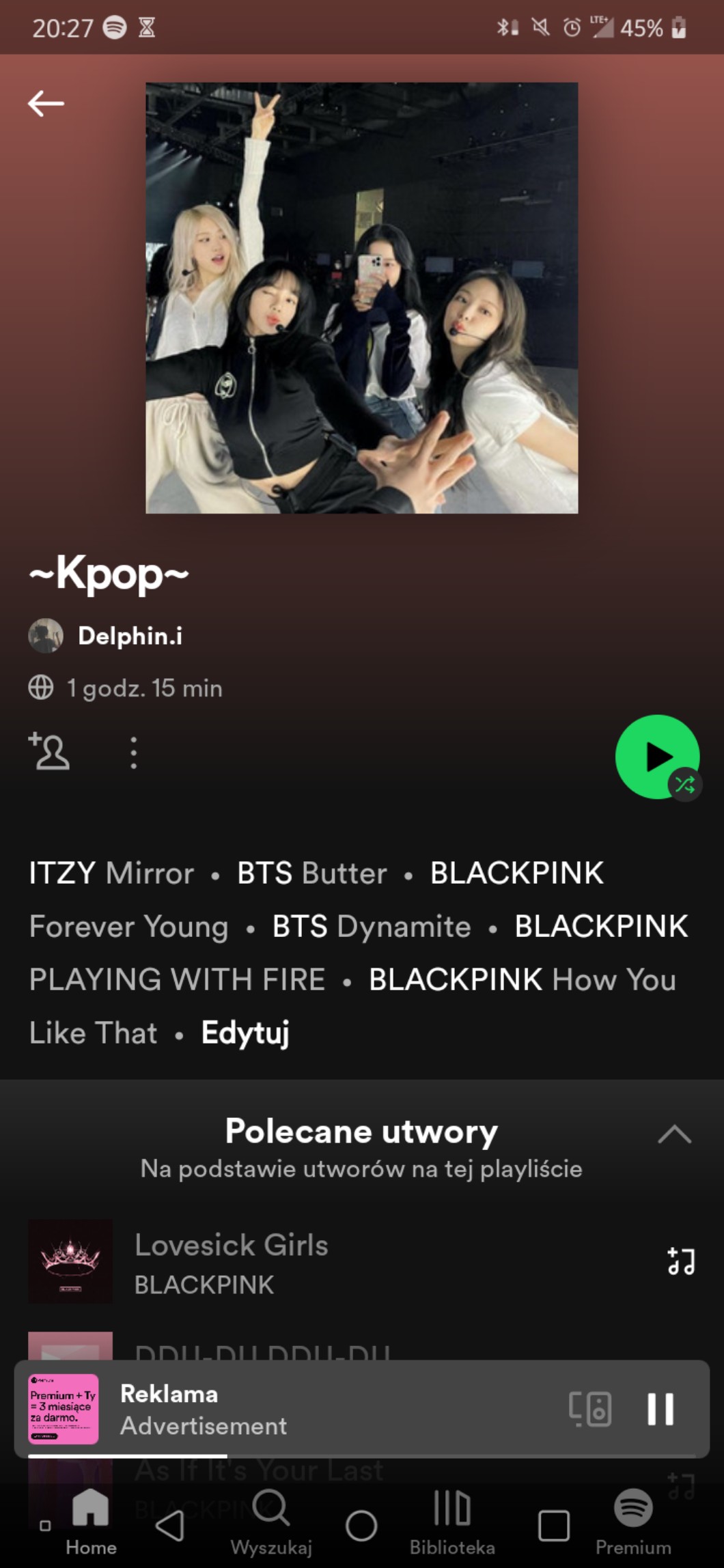
Task: Open the device picker in mini player
Action: [x=590, y=1409]
